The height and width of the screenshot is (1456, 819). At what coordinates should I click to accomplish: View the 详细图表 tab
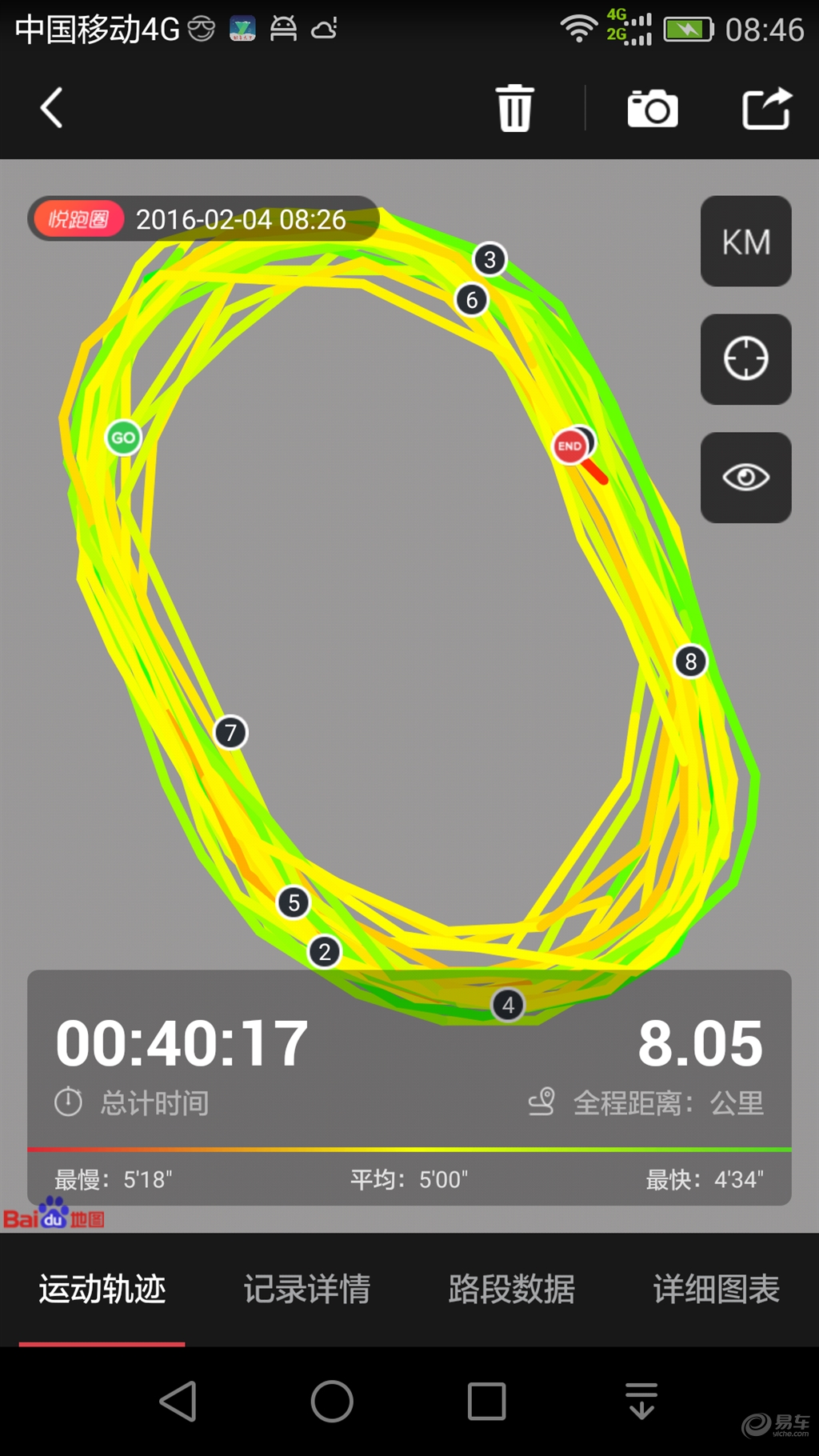(717, 1290)
